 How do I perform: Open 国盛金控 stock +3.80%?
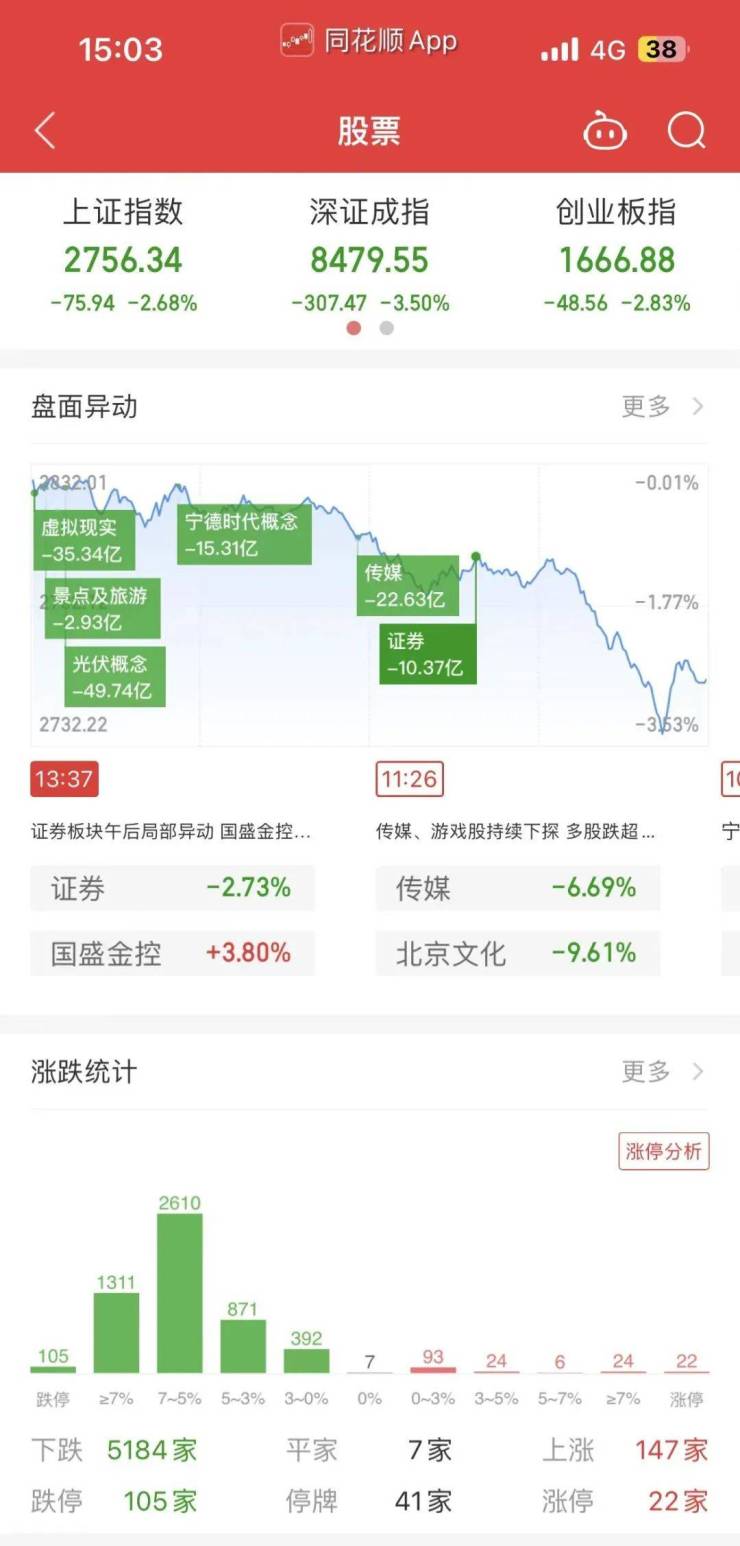(x=171, y=953)
